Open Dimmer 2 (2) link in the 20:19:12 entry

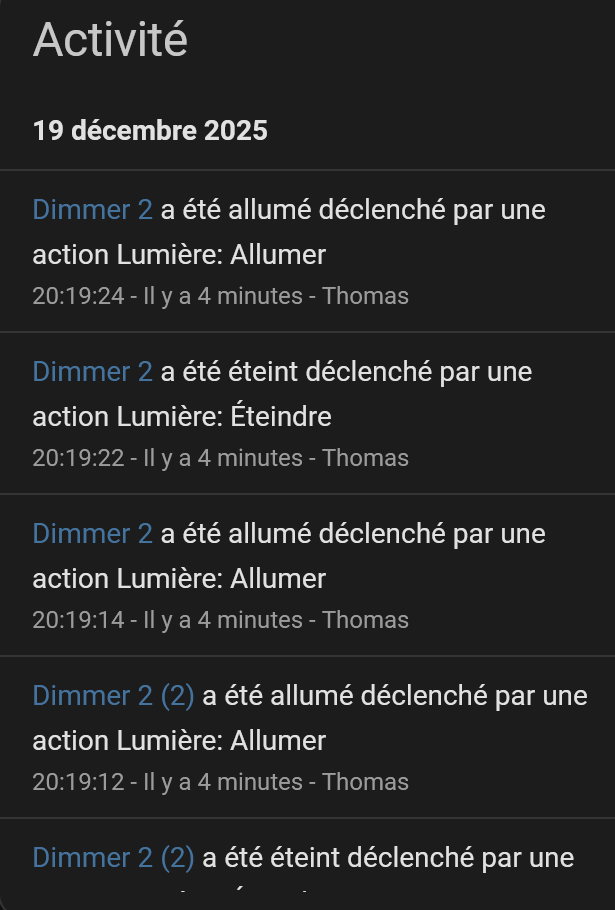point(113,696)
